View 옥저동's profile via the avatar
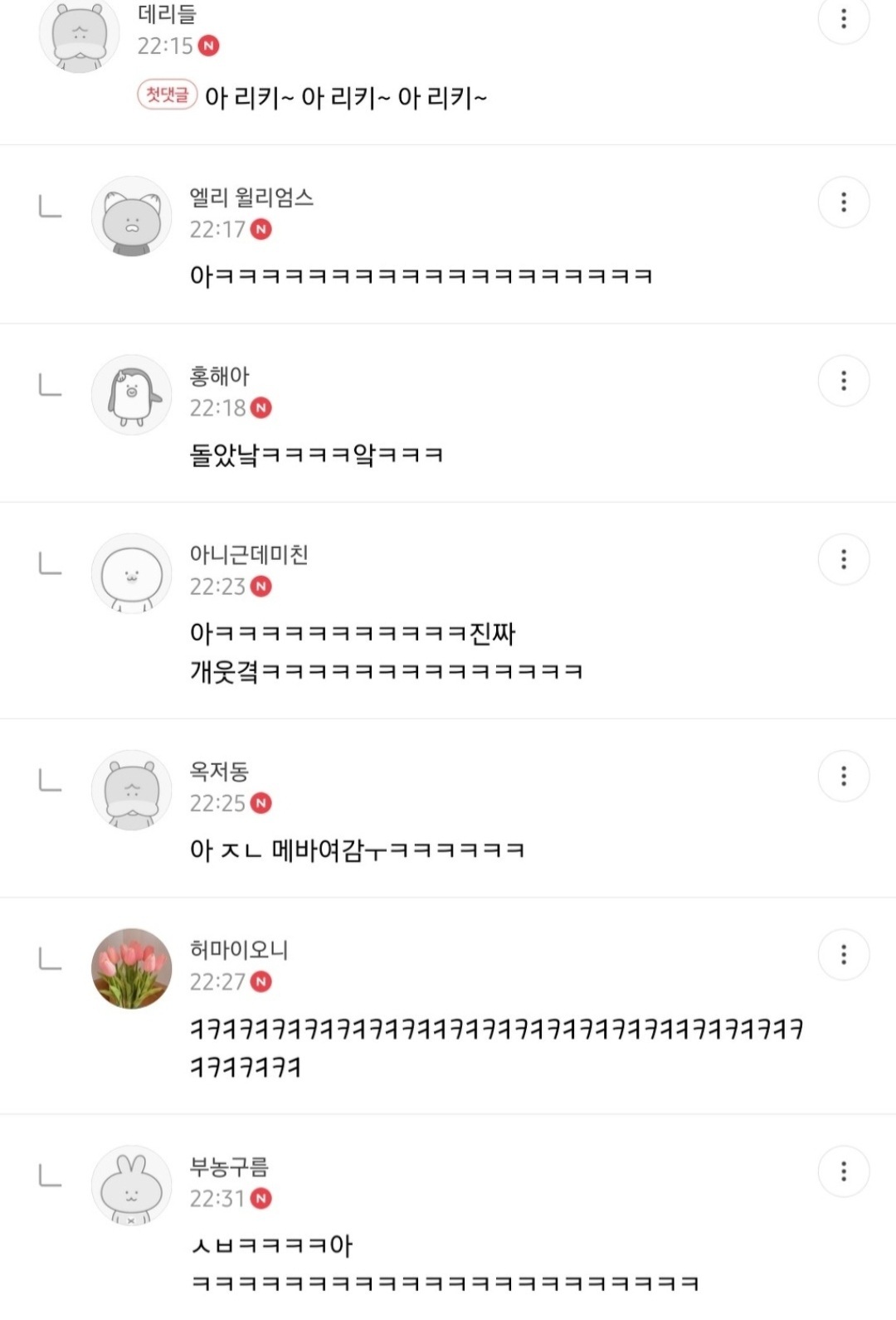The height and width of the screenshot is (1320, 896). click(x=131, y=791)
